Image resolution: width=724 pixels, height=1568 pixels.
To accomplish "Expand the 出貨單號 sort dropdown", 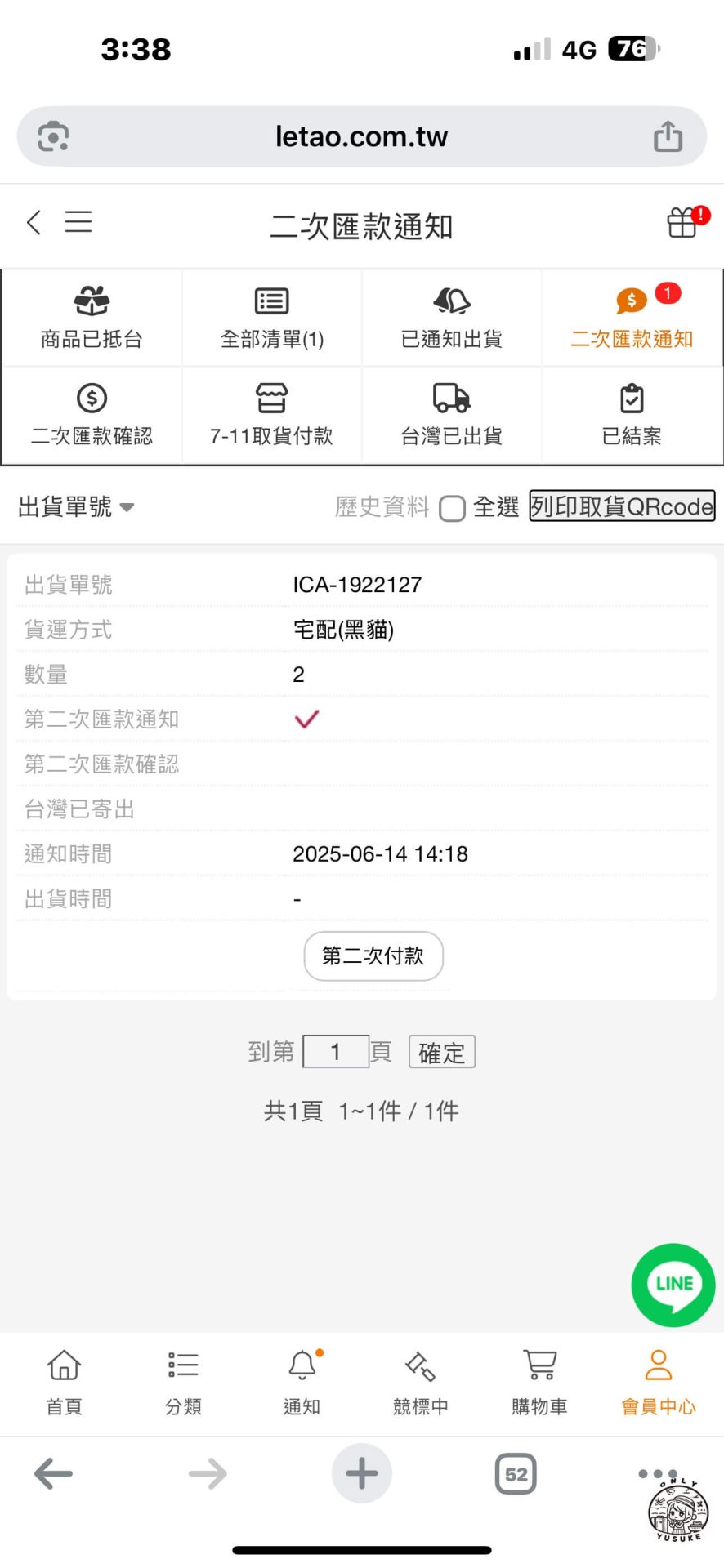I will (76, 506).
